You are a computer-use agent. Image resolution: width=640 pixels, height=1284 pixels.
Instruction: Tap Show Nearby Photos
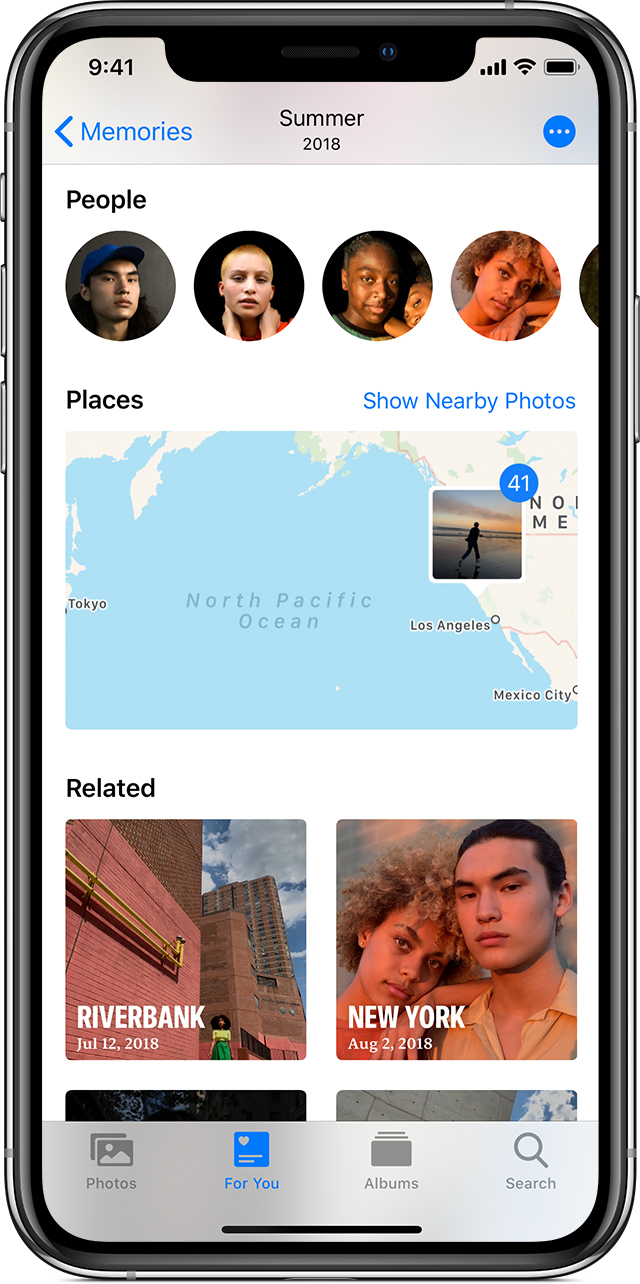[469, 401]
